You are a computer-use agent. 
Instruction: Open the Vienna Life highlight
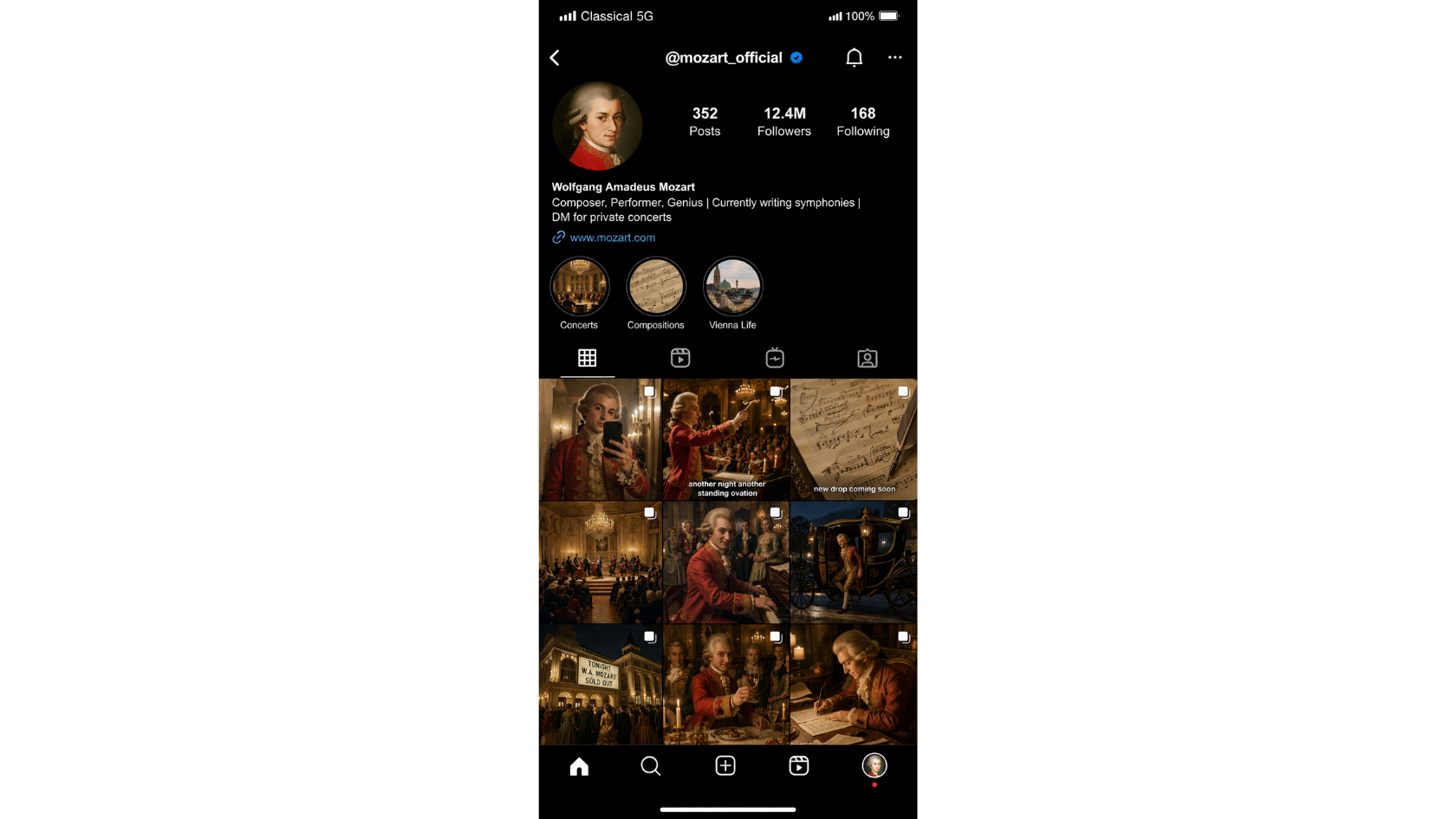[732, 287]
